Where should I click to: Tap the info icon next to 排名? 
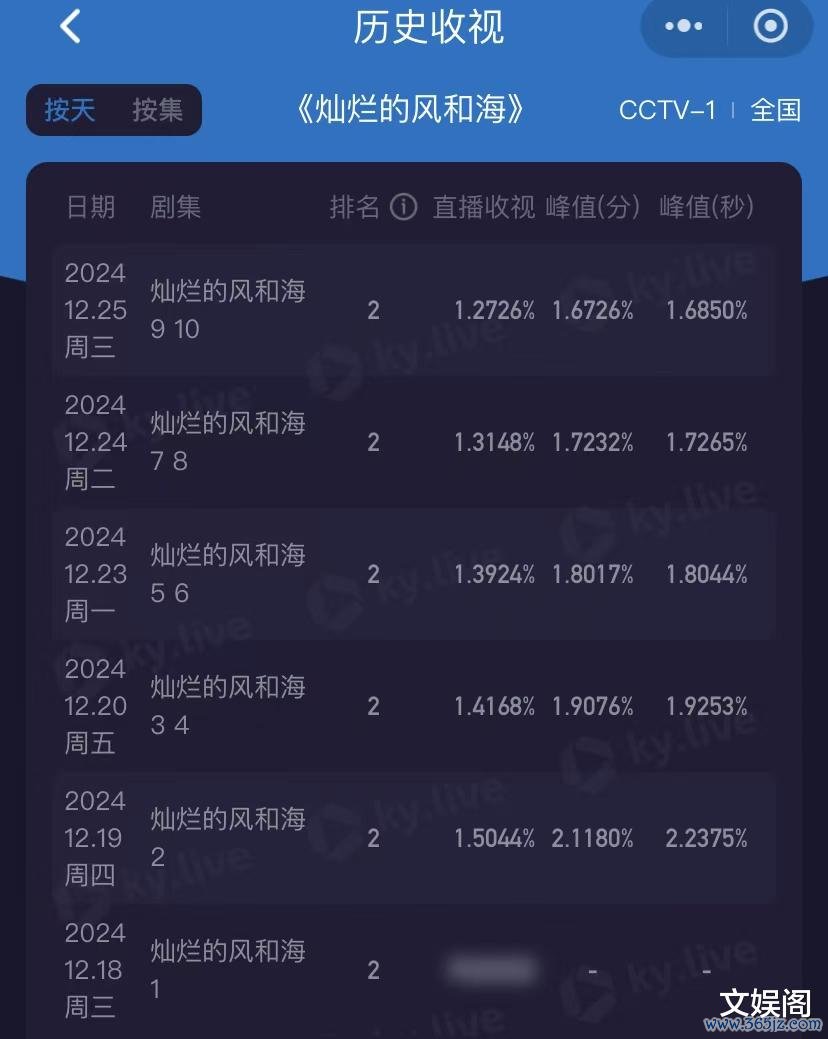[x=403, y=207]
